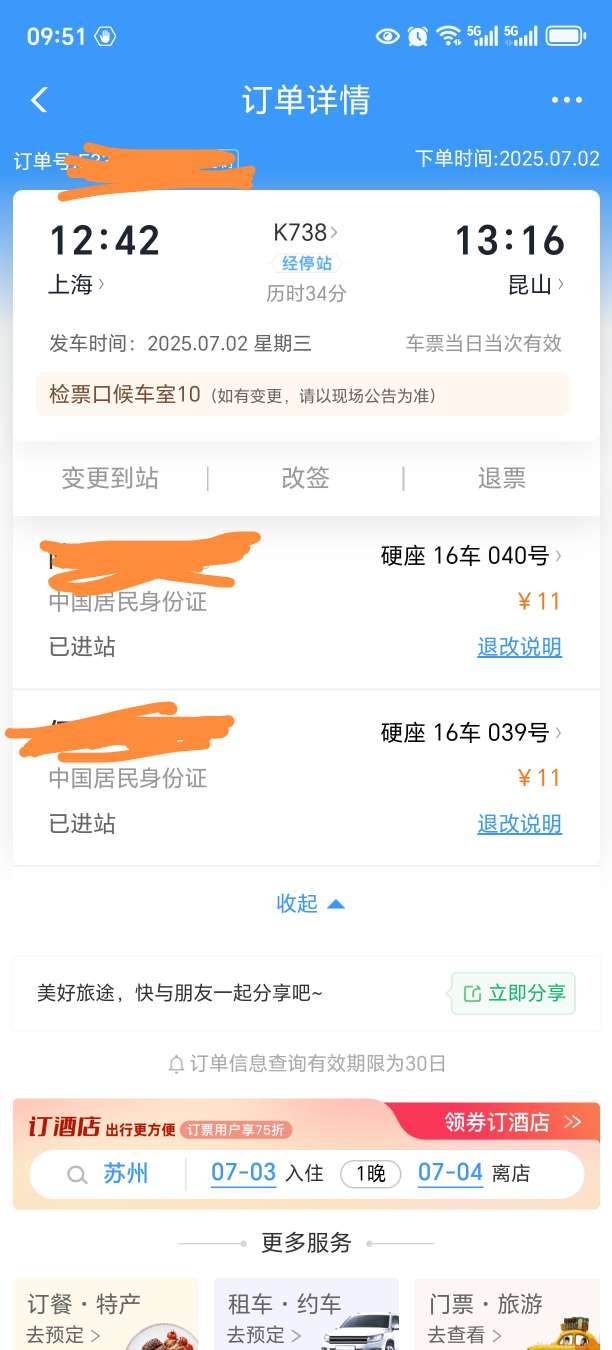Tap 变更到站 to change the arrival station
This screenshot has height=1350, width=612.
110,478
